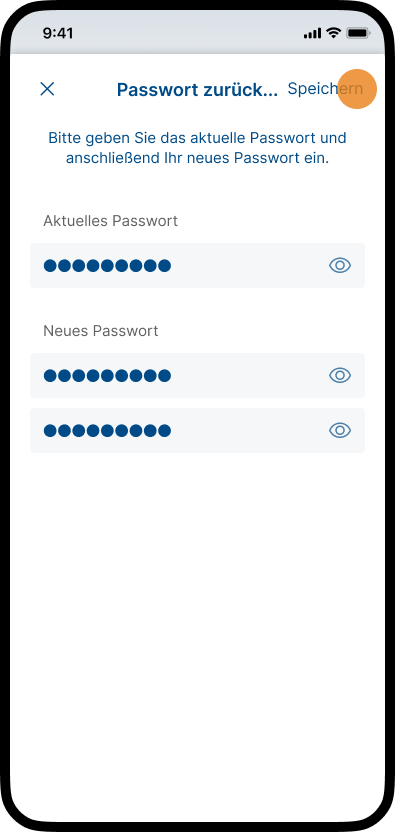Reveal the current password with the eye icon
The height and width of the screenshot is (832, 395).
[x=340, y=265]
